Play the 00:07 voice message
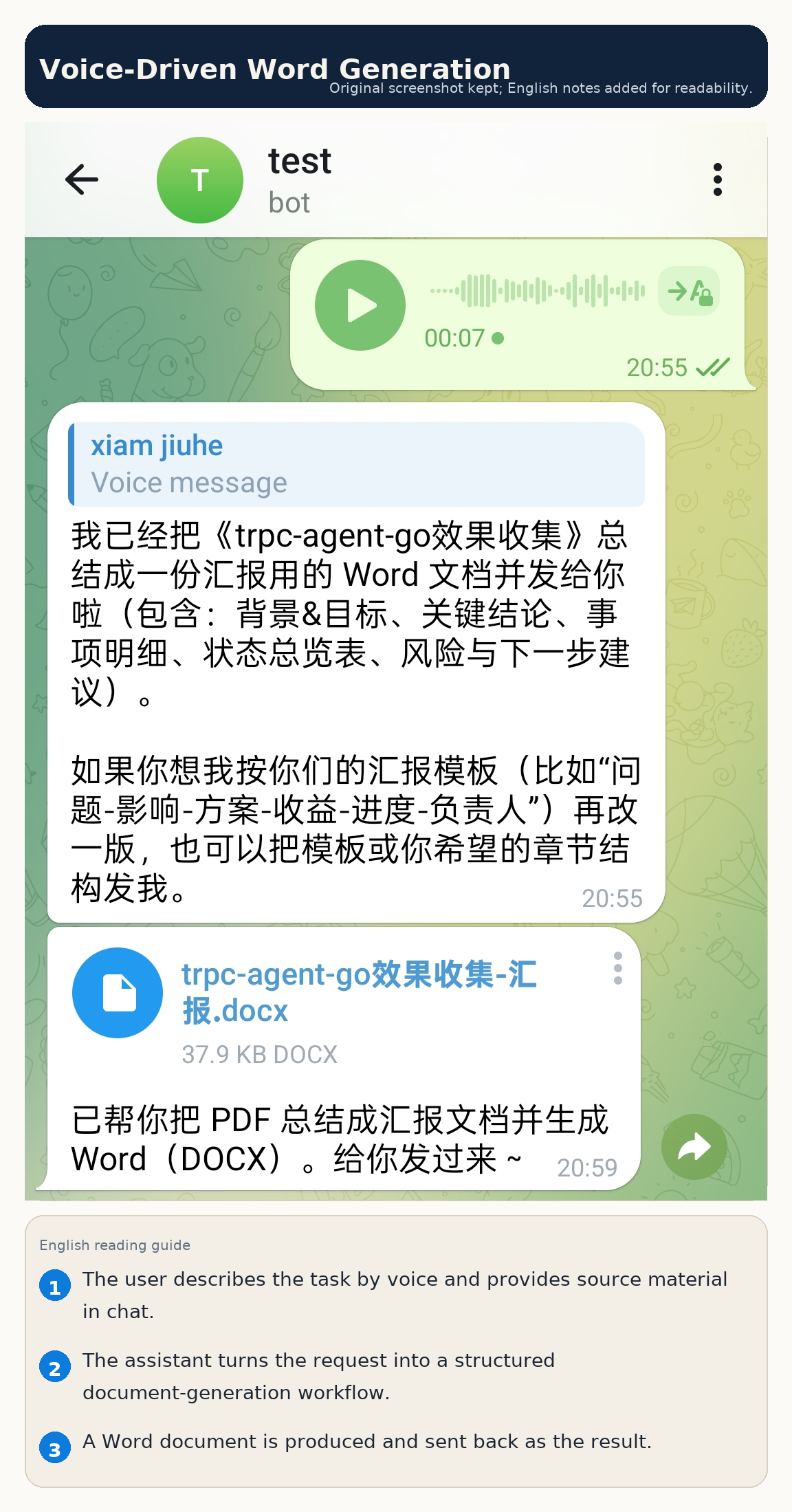792x1512 pixels. click(360, 304)
